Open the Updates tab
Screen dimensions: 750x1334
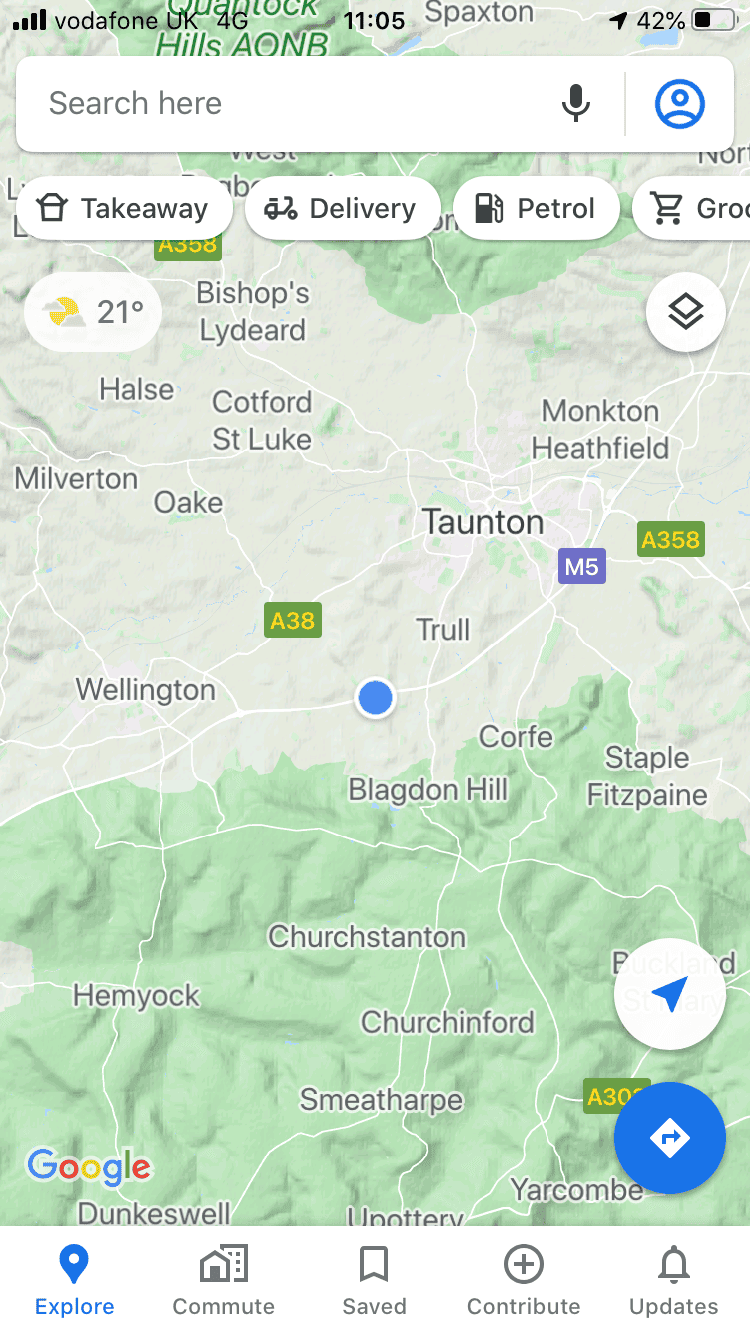[674, 1280]
